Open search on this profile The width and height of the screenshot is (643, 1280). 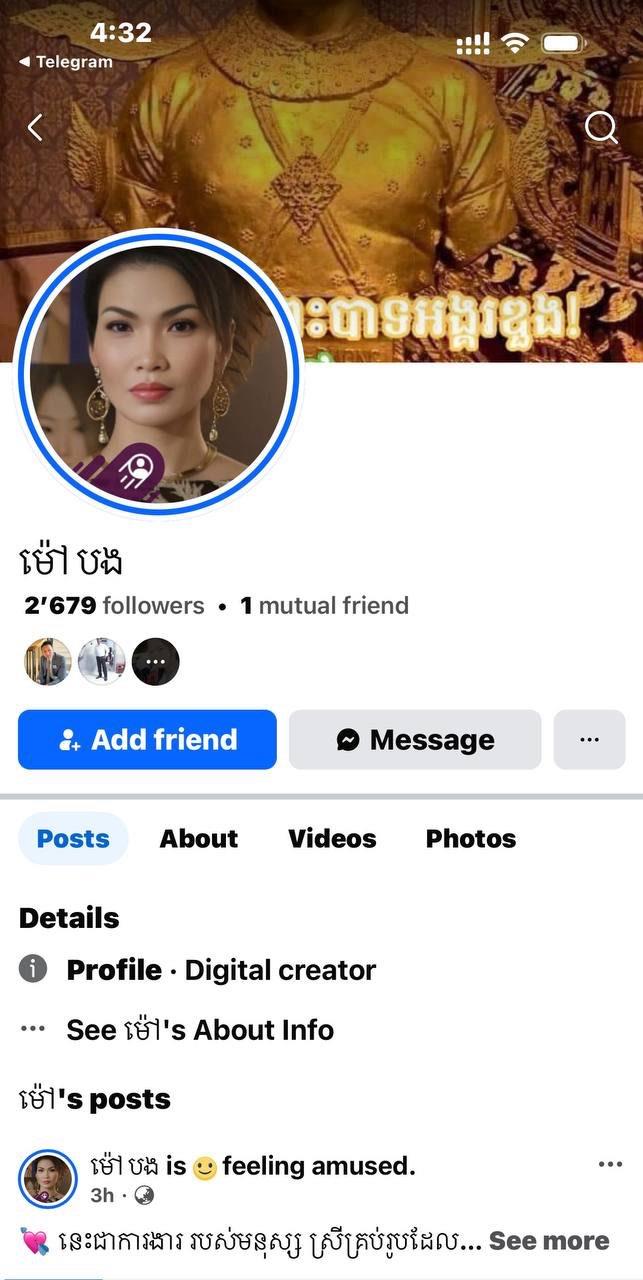pos(601,127)
